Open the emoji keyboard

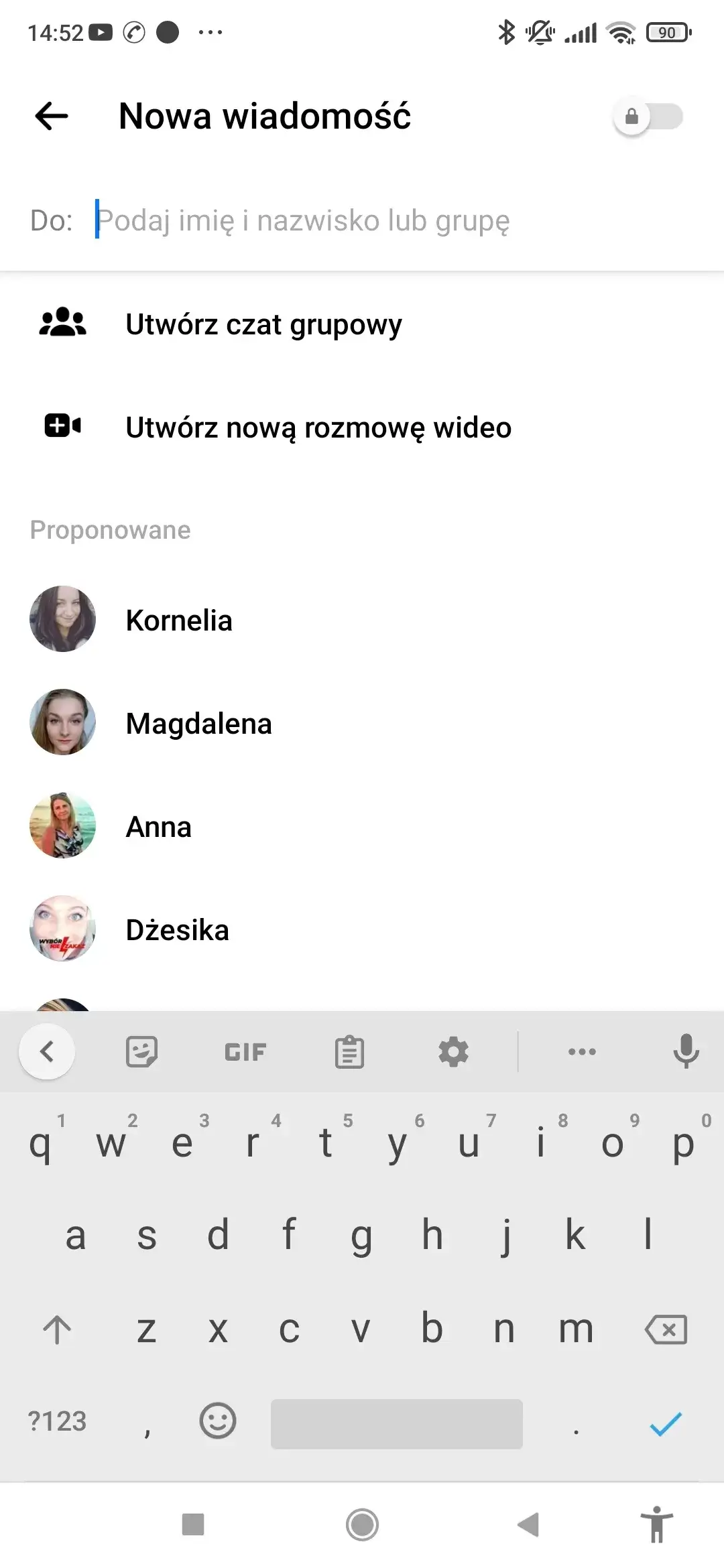coord(219,1421)
